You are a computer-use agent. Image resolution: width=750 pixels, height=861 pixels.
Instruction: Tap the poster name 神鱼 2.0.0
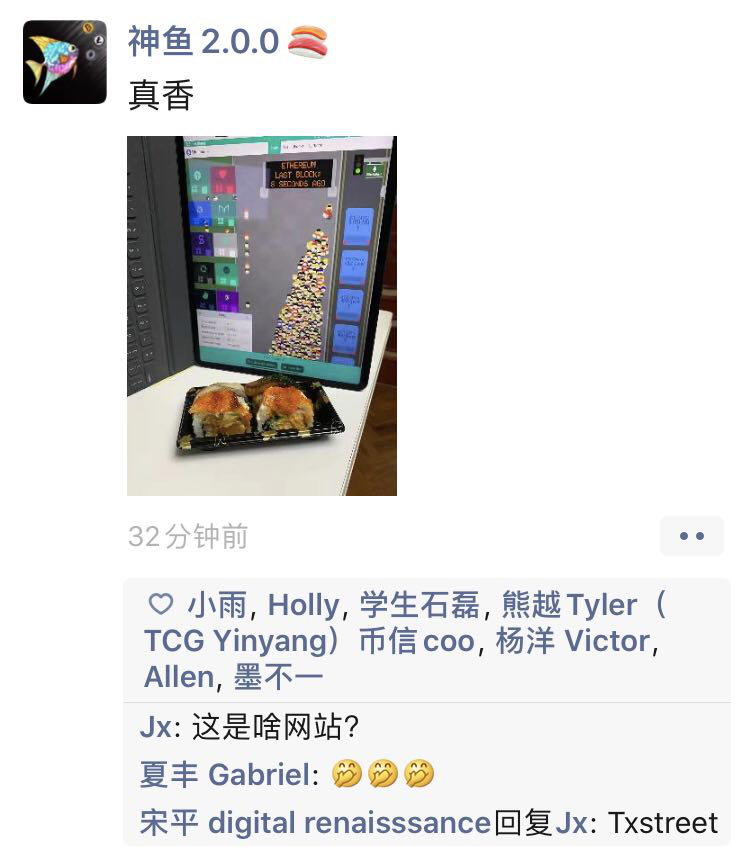[203, 41]
